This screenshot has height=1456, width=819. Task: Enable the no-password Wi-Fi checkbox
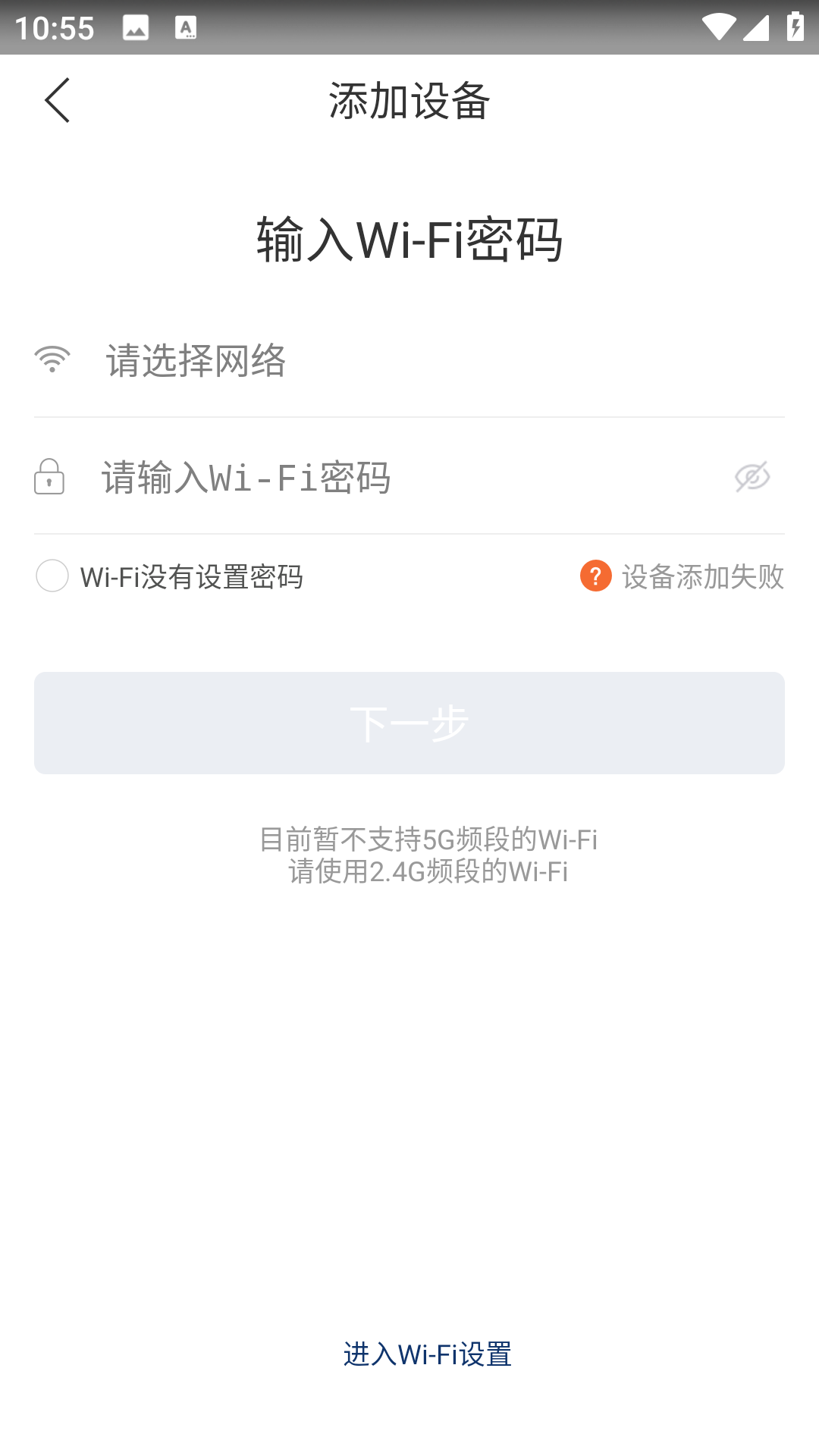[x=52, y=576]
